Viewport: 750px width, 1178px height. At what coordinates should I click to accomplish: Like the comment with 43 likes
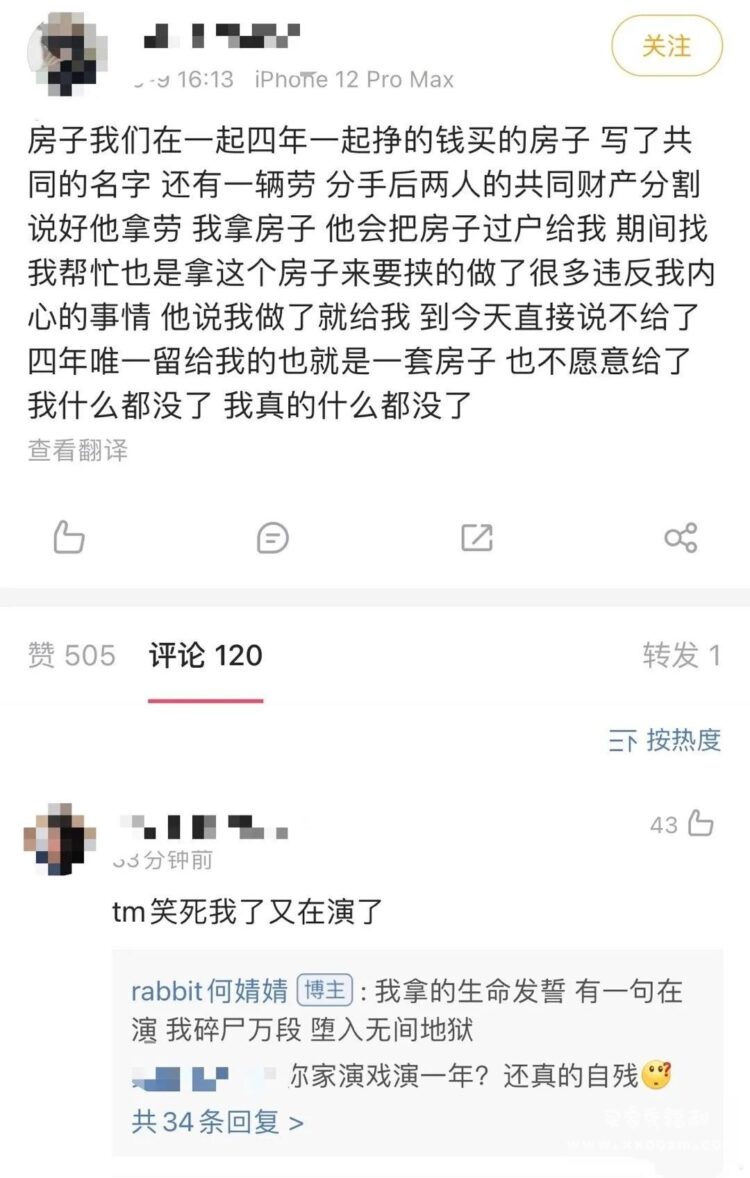[x=700, y=825]
